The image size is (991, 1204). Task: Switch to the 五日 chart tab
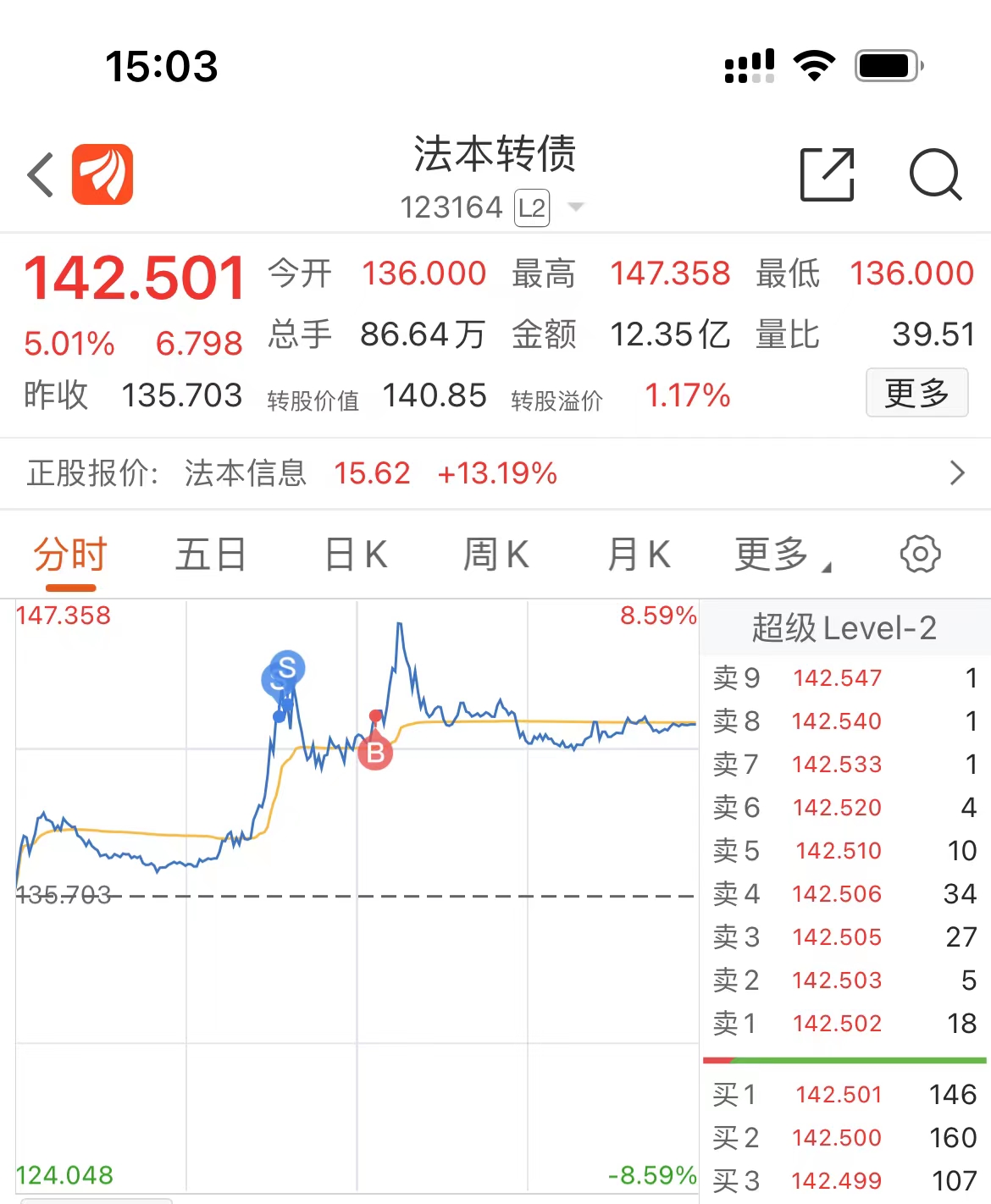211,556
